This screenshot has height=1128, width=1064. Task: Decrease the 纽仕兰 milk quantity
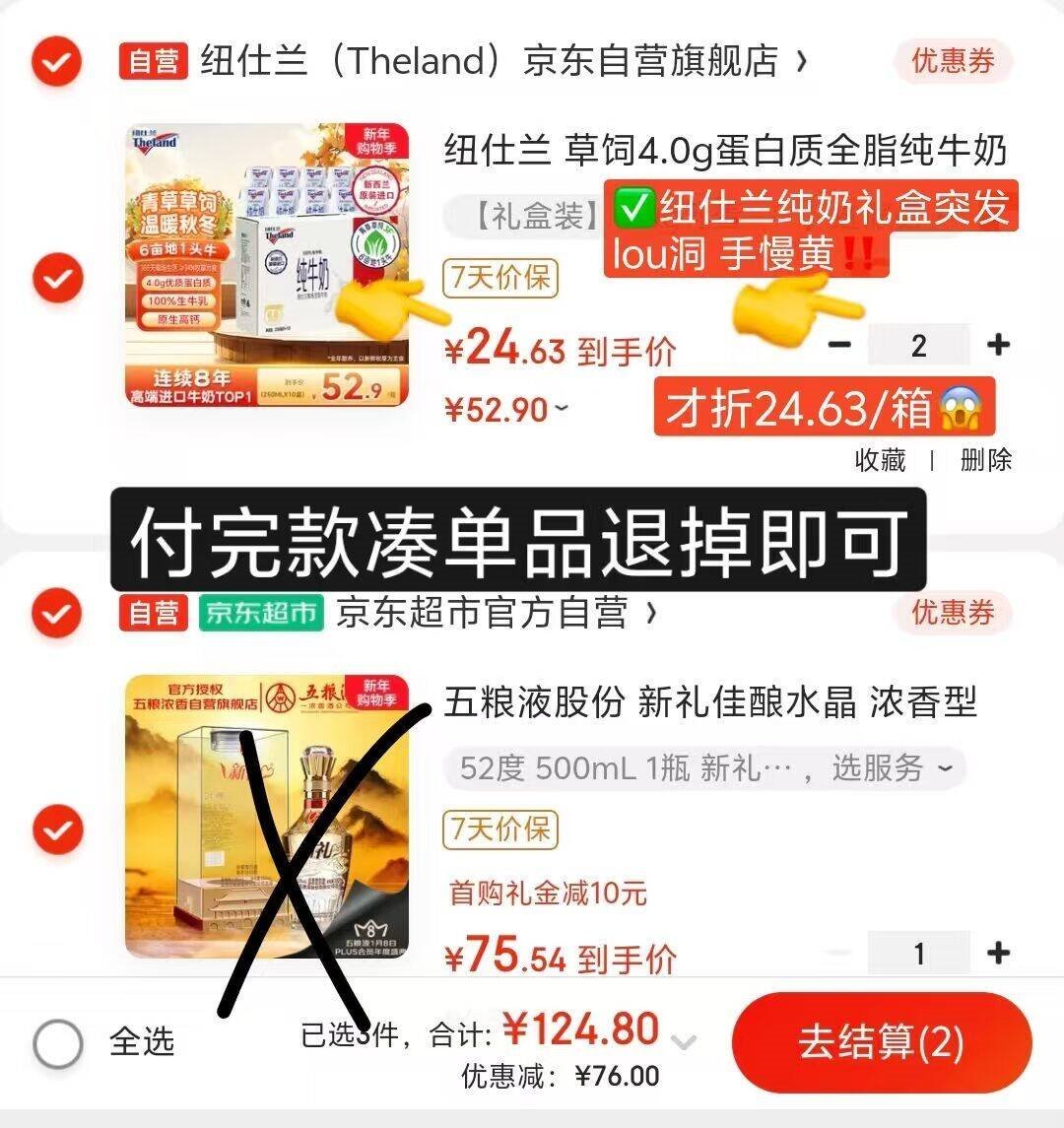point(839,345)
